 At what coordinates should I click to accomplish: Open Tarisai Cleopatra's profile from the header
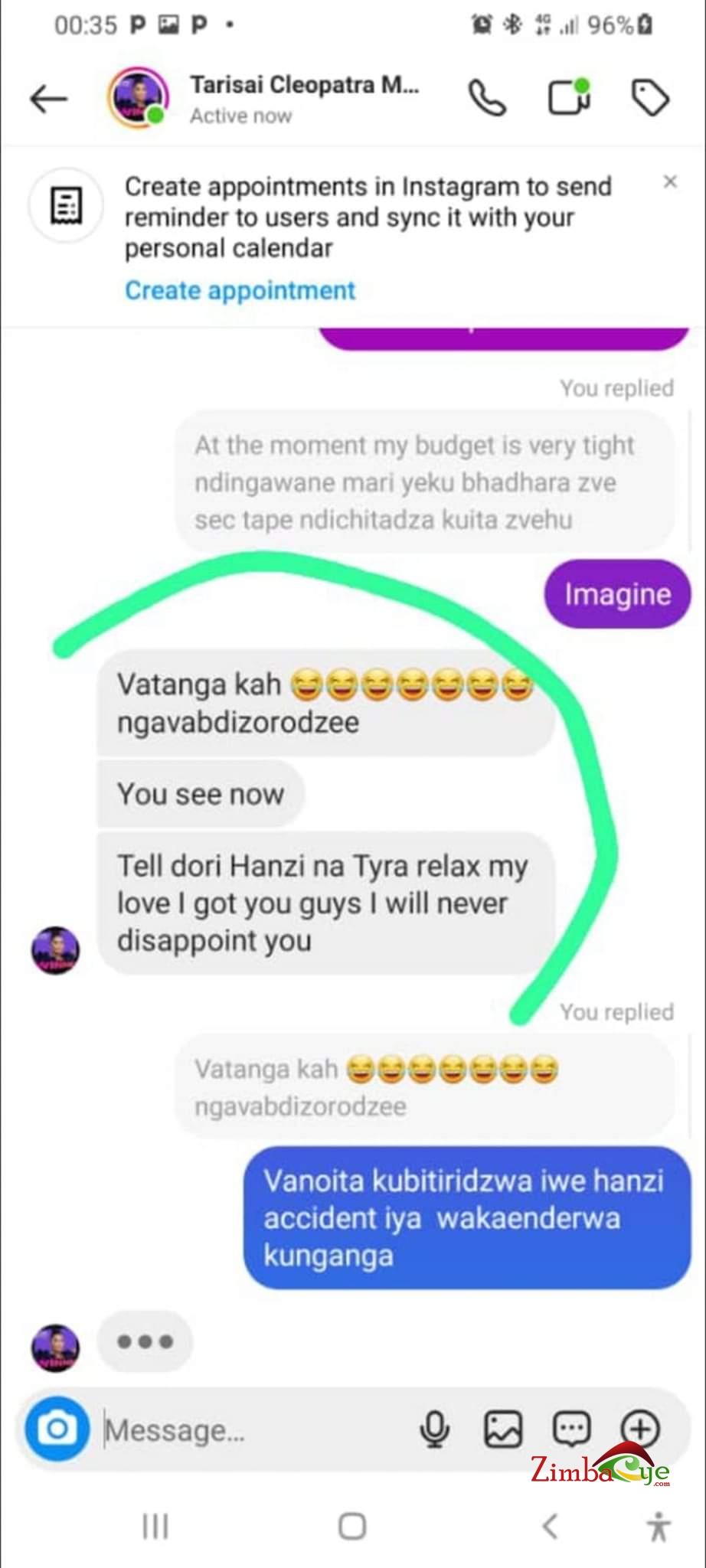pos(303,98)
